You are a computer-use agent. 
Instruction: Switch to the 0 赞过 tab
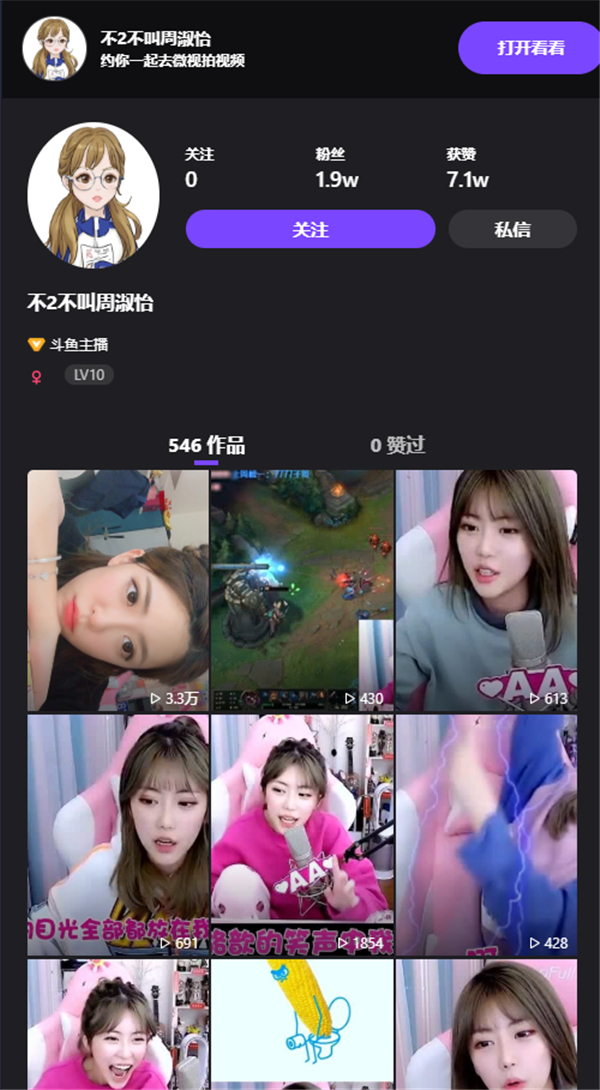[x=397, y=446]
